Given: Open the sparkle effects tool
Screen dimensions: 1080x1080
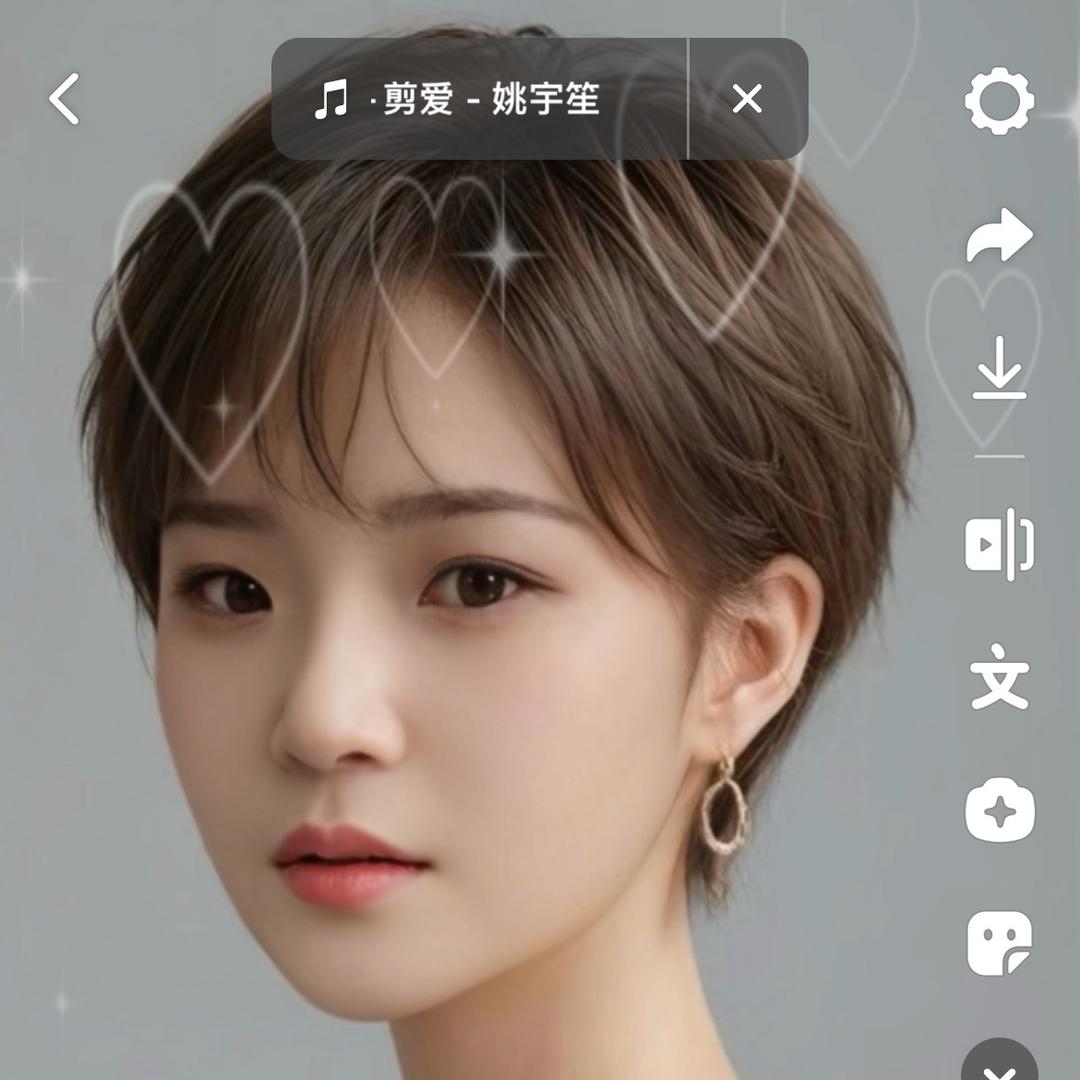Looking at the screenshot, I should click(x=999, y=810).
